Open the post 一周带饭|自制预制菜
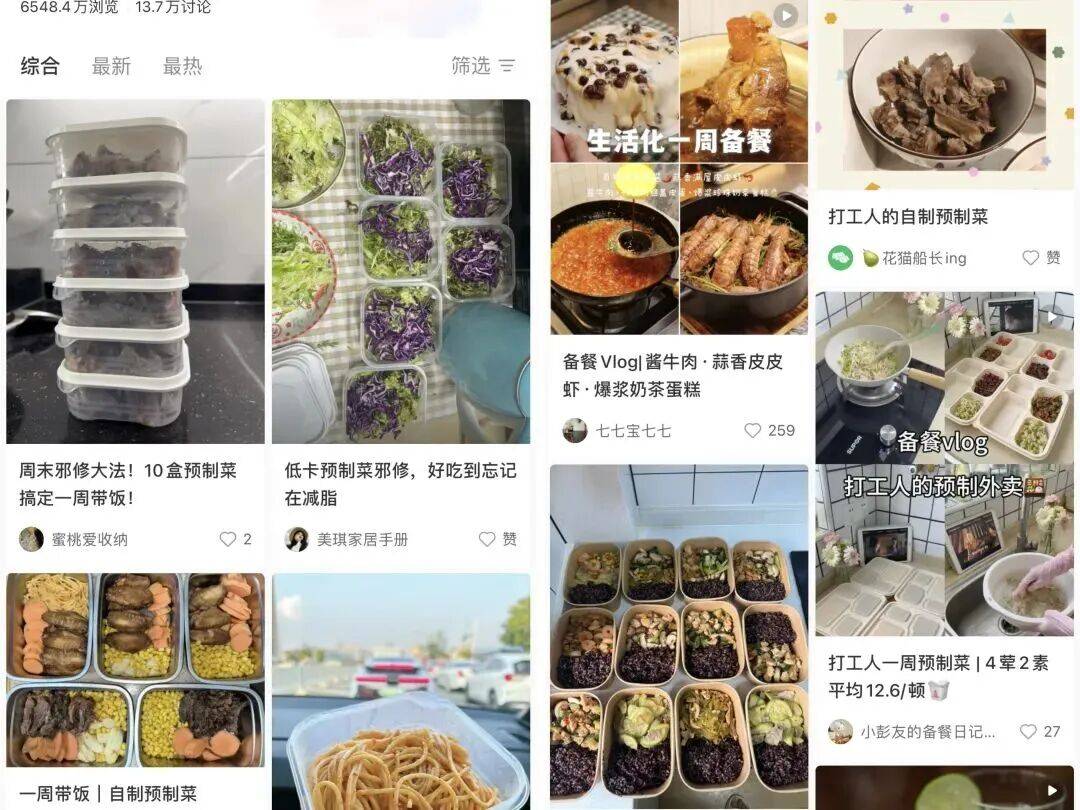This screenshot has height=810, width=1080. (x=135, y=680)
